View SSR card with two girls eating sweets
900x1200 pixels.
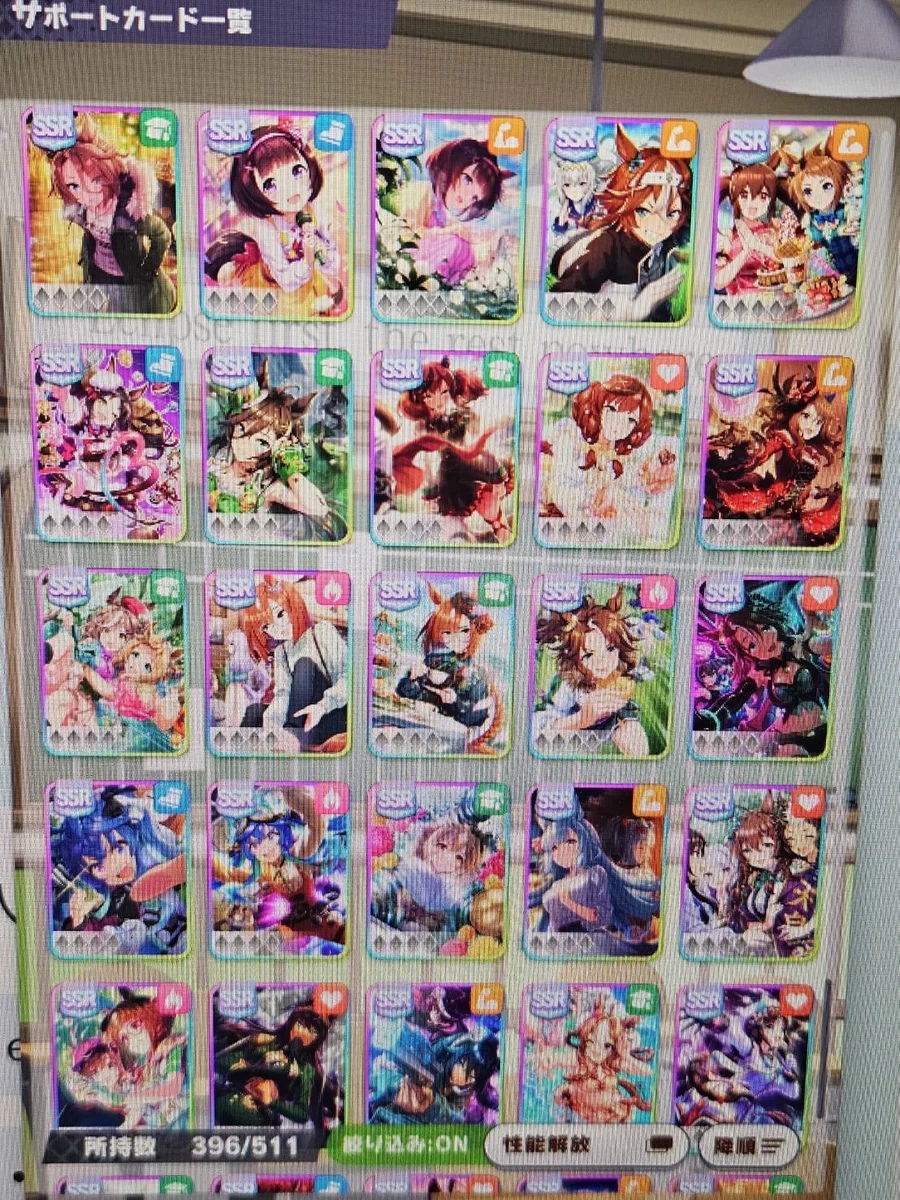click(789, 224)
